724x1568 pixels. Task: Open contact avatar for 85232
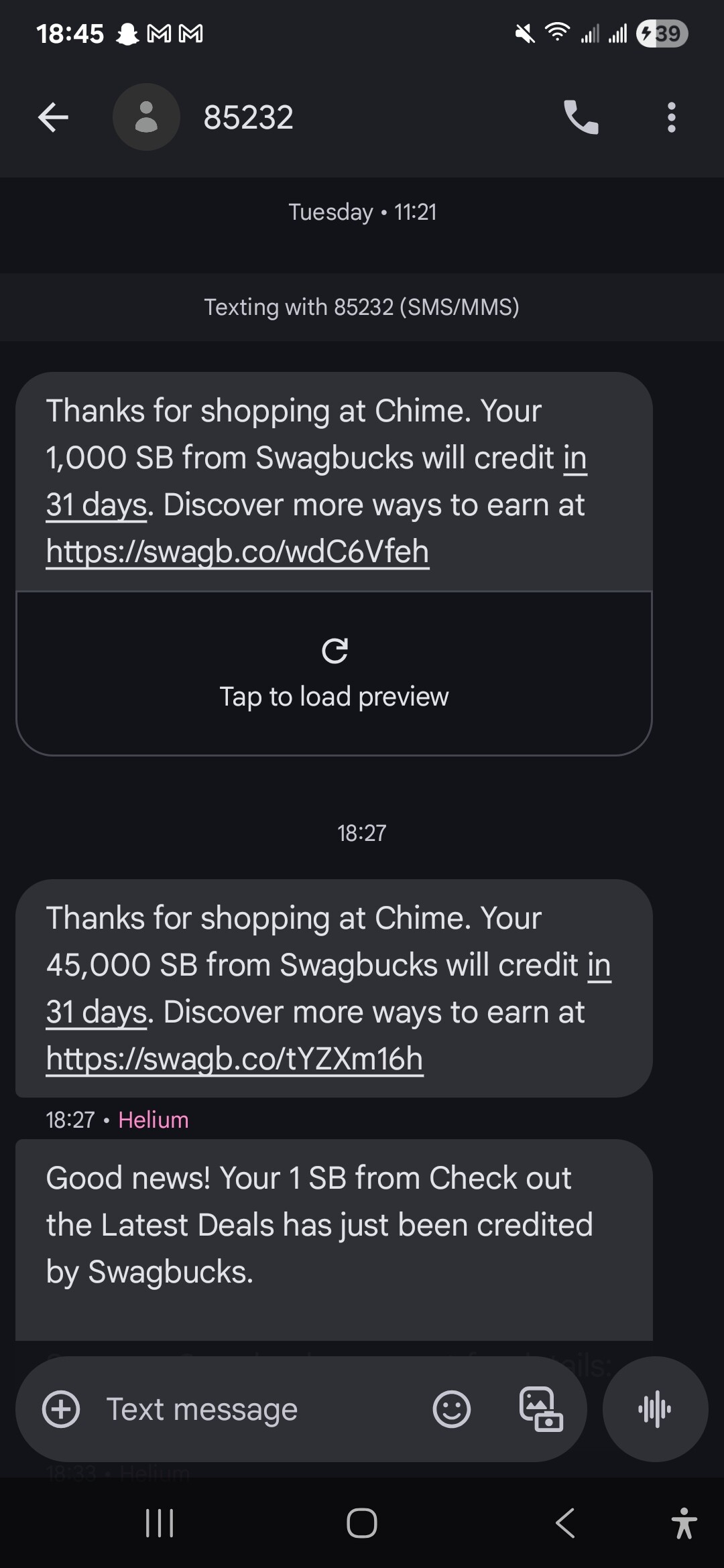[x=146, y=117]
